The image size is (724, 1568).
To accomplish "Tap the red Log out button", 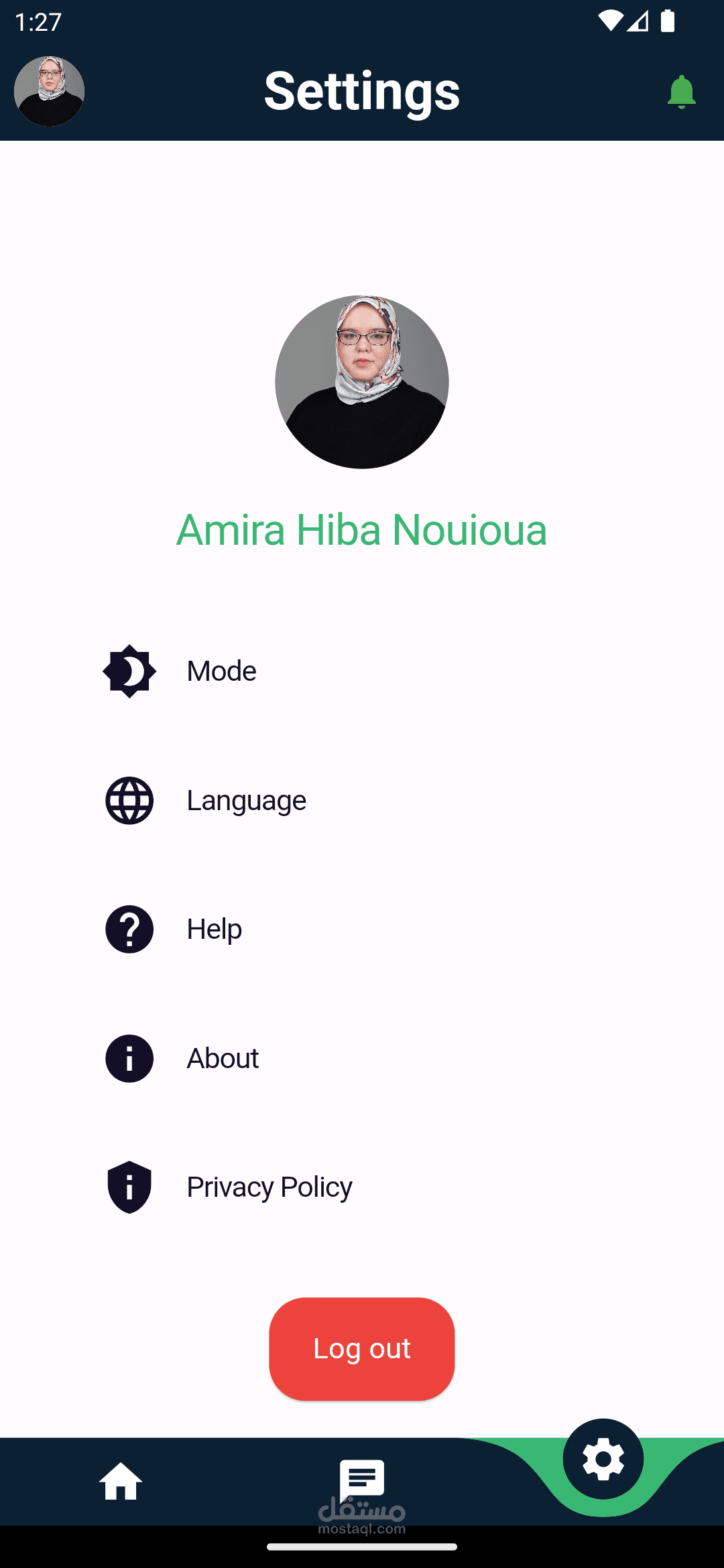I will [362, 1348].
